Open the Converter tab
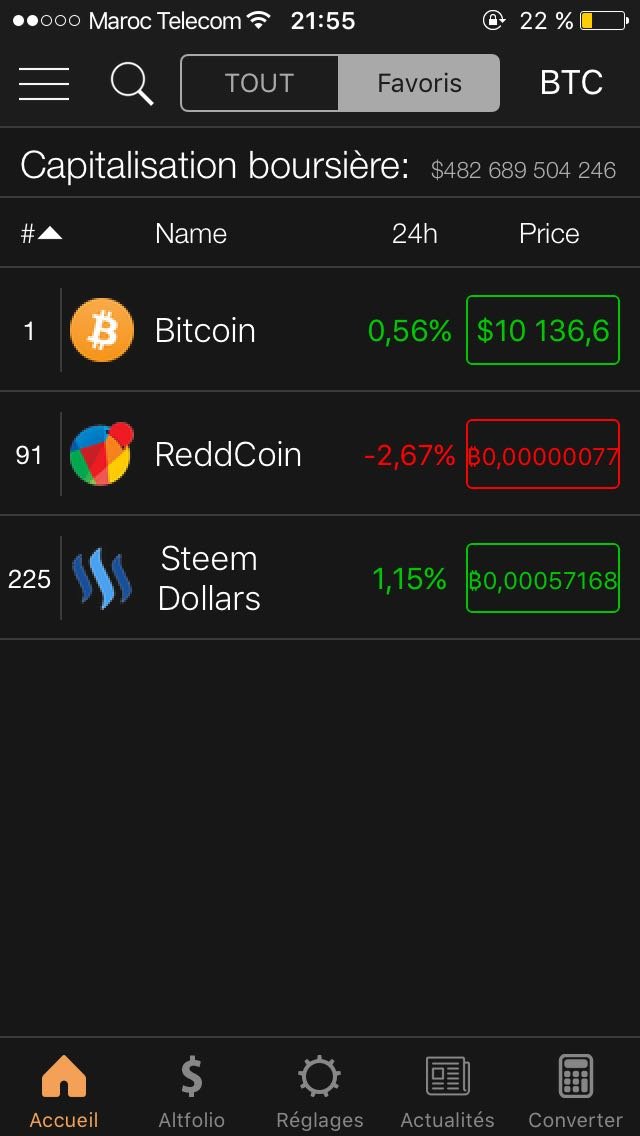The image size is (640, 1136). point(575,1090)
